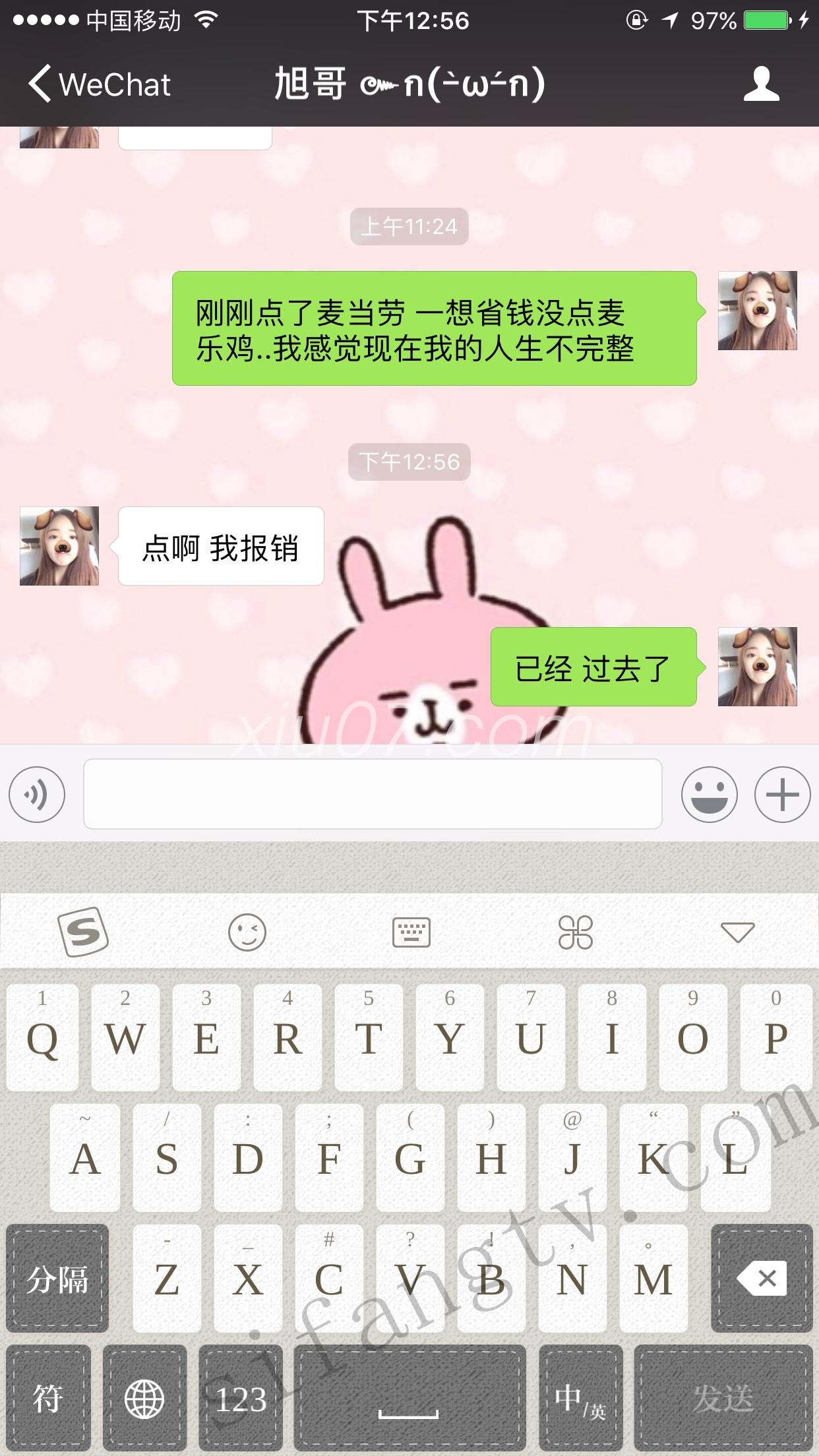Open the emoji sticker panel
This screenshot has width=819, height=1456.
click(x=710, y=794)
